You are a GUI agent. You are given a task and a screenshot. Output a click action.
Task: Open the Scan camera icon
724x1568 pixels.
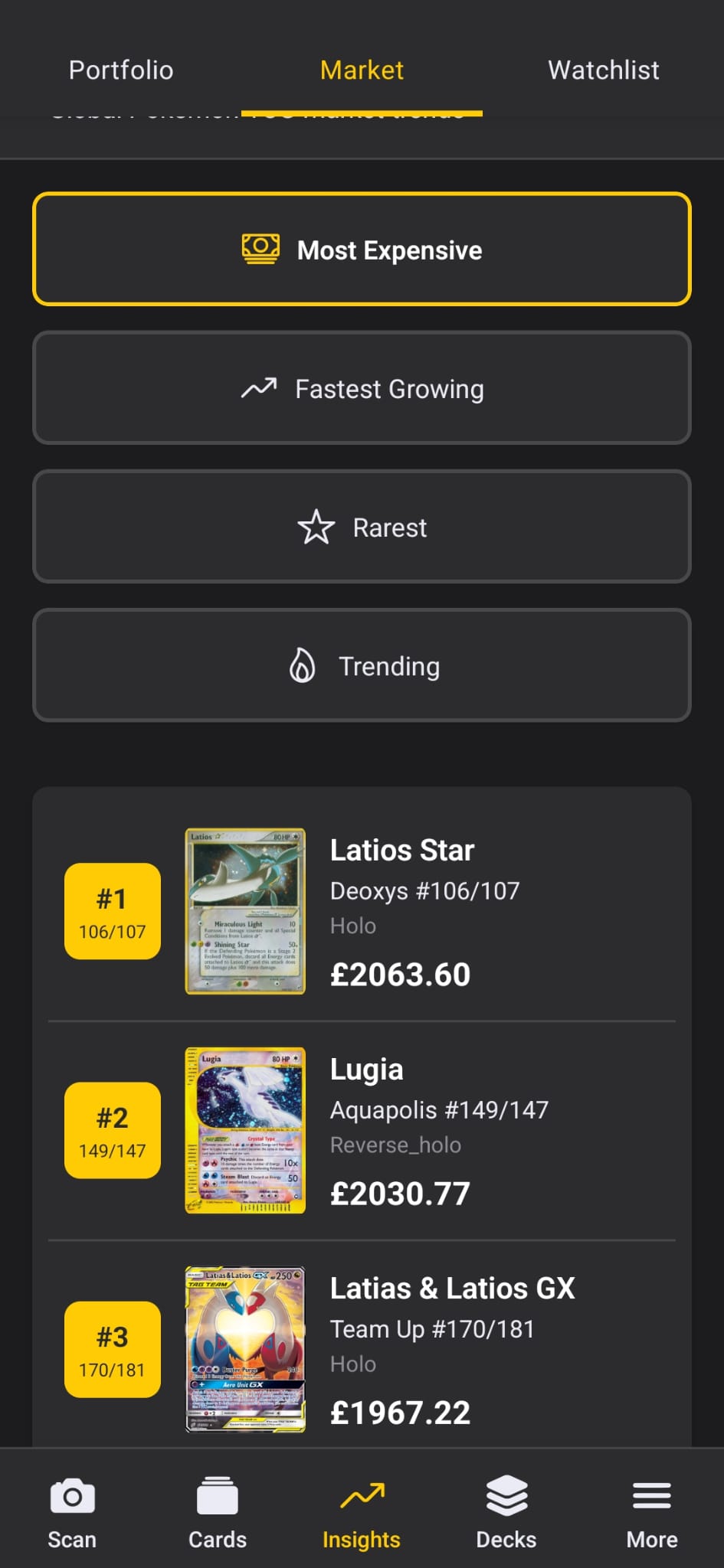pyautogui.click(x=72, y=1495)
